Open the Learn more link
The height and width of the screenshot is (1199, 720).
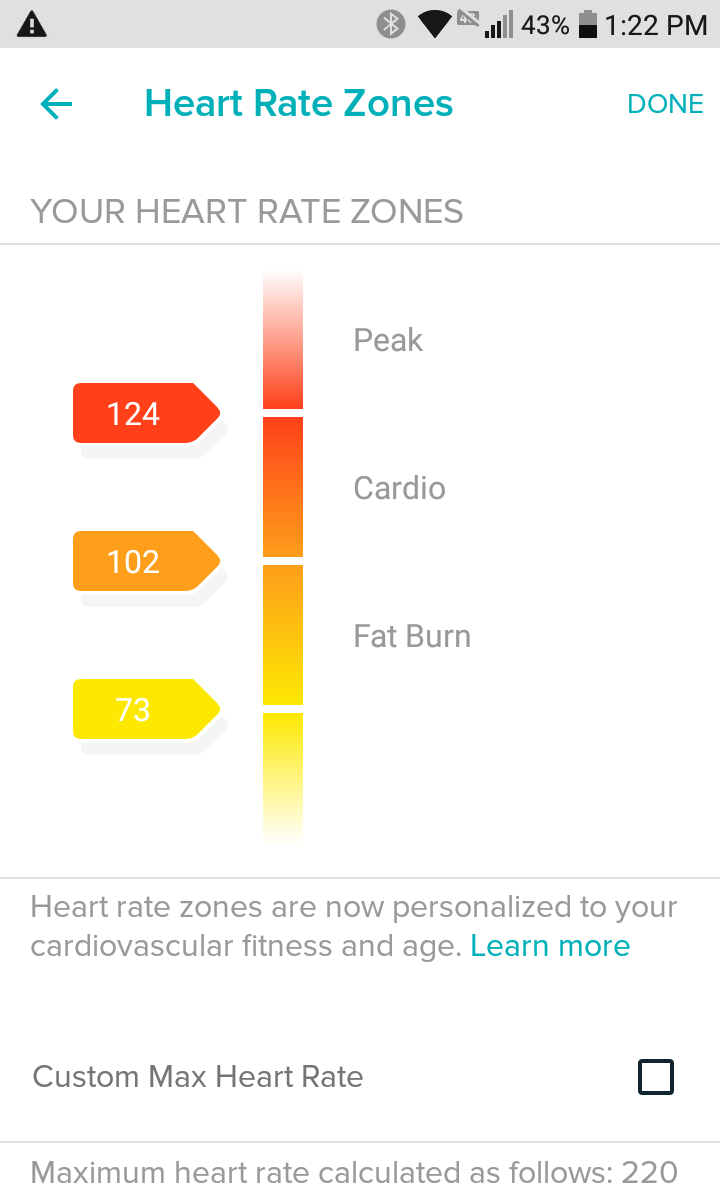pos(550,946)
